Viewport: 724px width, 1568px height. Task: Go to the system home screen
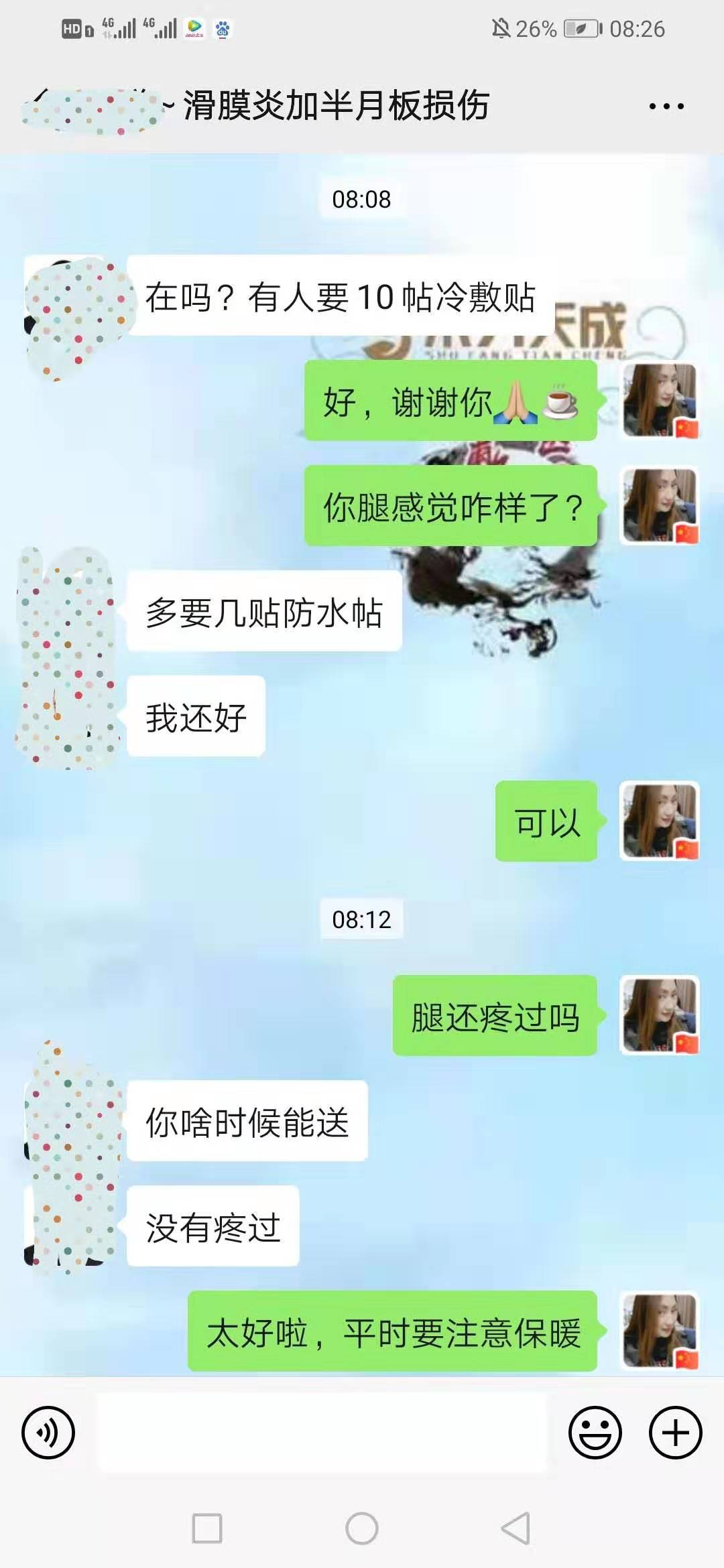click(x=362, y=1528)
